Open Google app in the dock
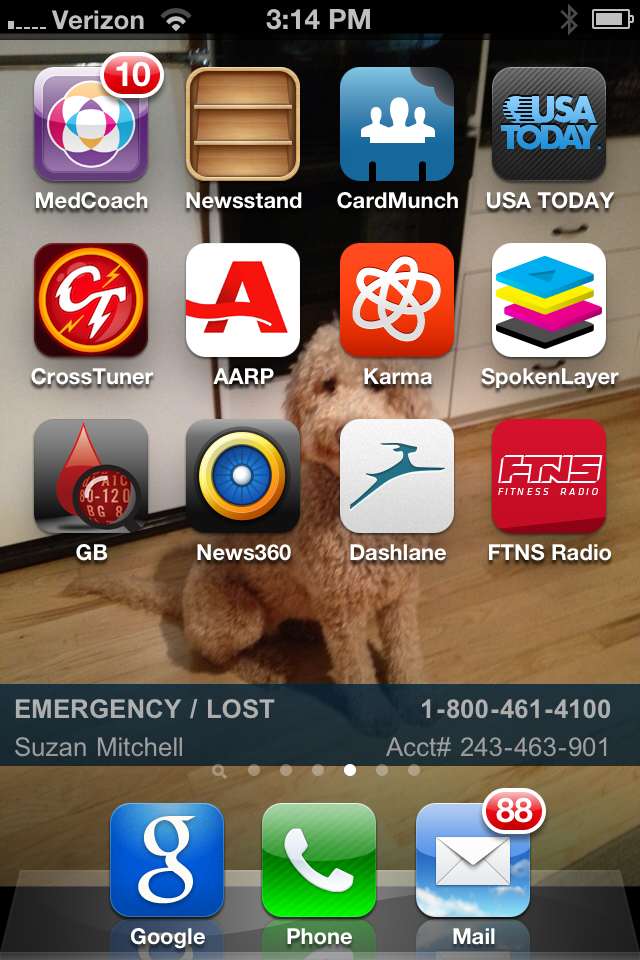The width and height of the screenshot is (640, 960). (x=167, y=861)
